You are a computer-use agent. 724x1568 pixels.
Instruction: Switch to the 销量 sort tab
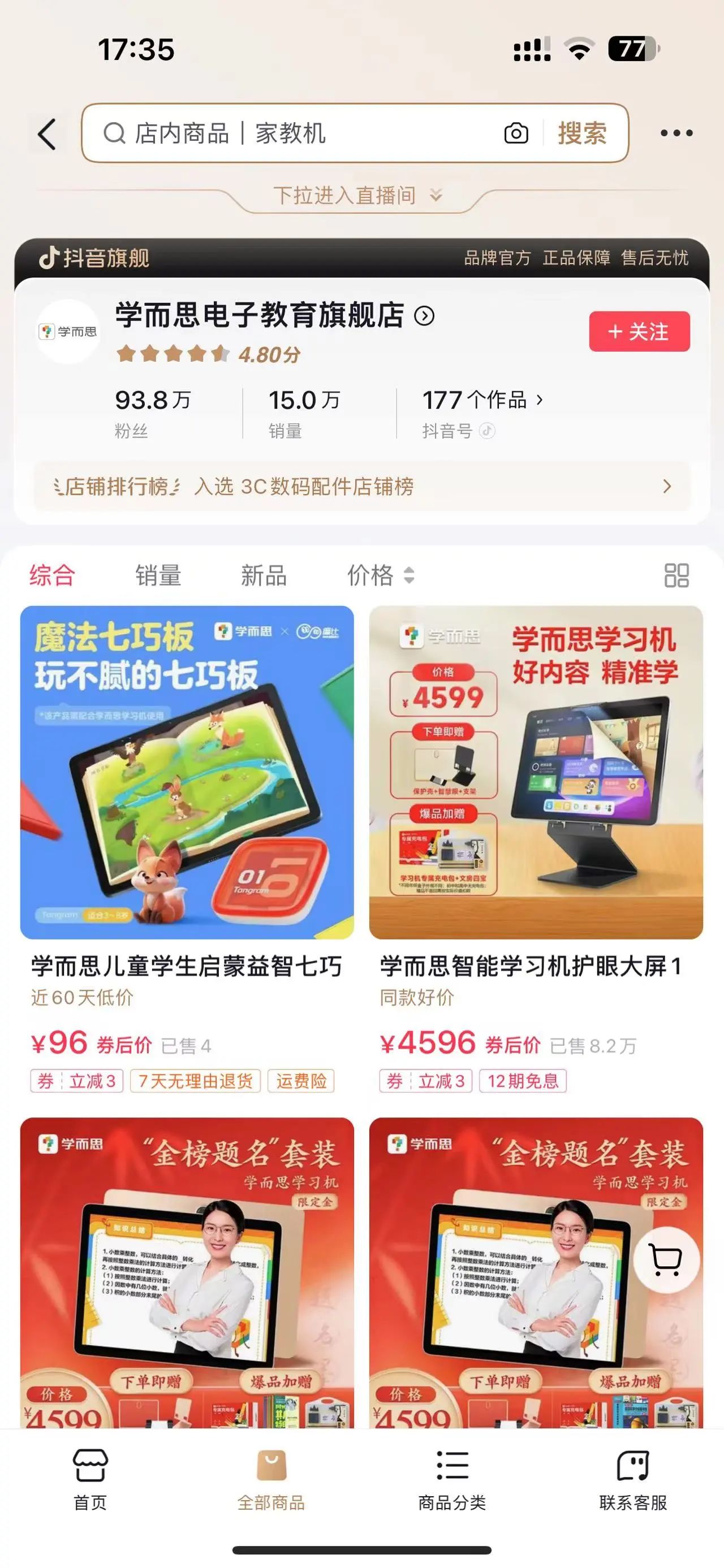[158, 575]
